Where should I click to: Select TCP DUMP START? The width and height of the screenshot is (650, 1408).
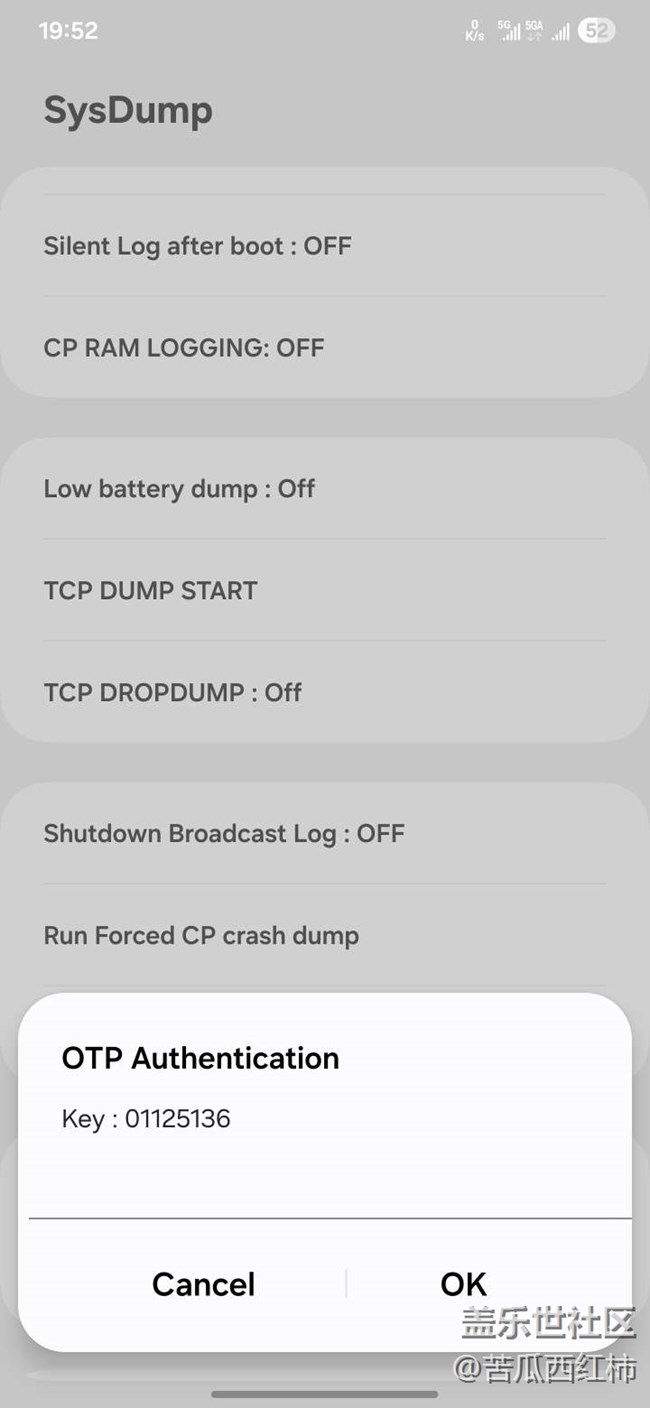tap(151, 590)
